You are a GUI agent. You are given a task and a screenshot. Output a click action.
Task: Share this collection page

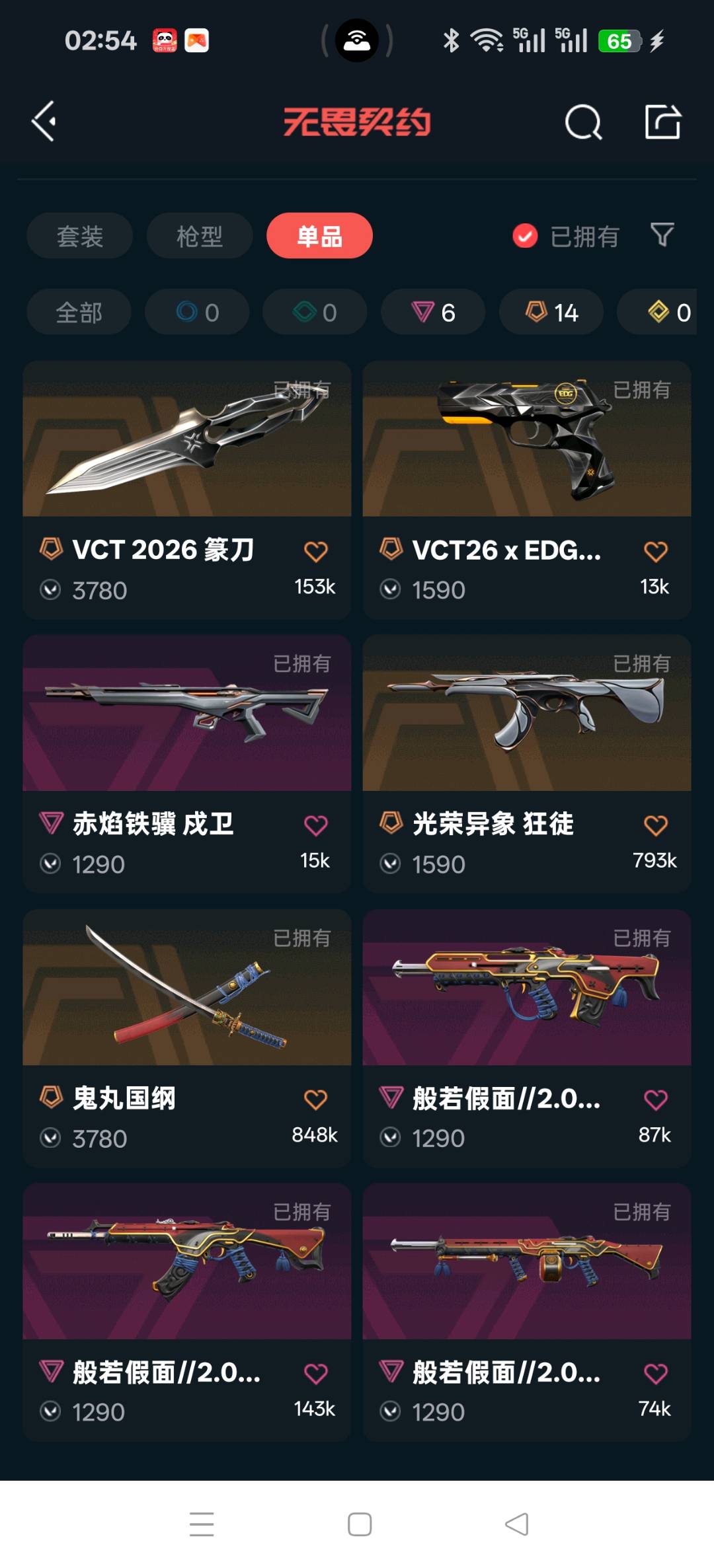(x=662, y=122)
